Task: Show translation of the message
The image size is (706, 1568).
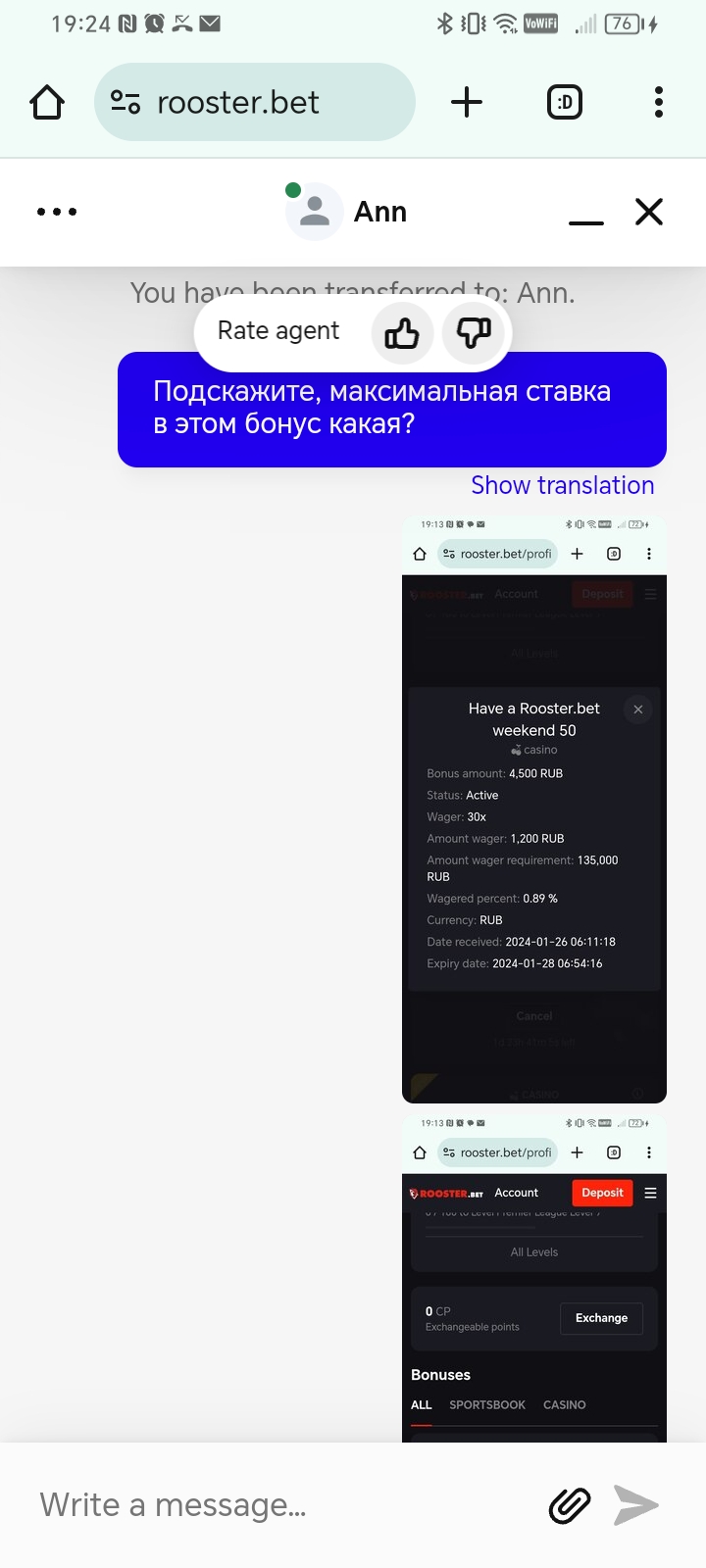Action: pos(562,485)
